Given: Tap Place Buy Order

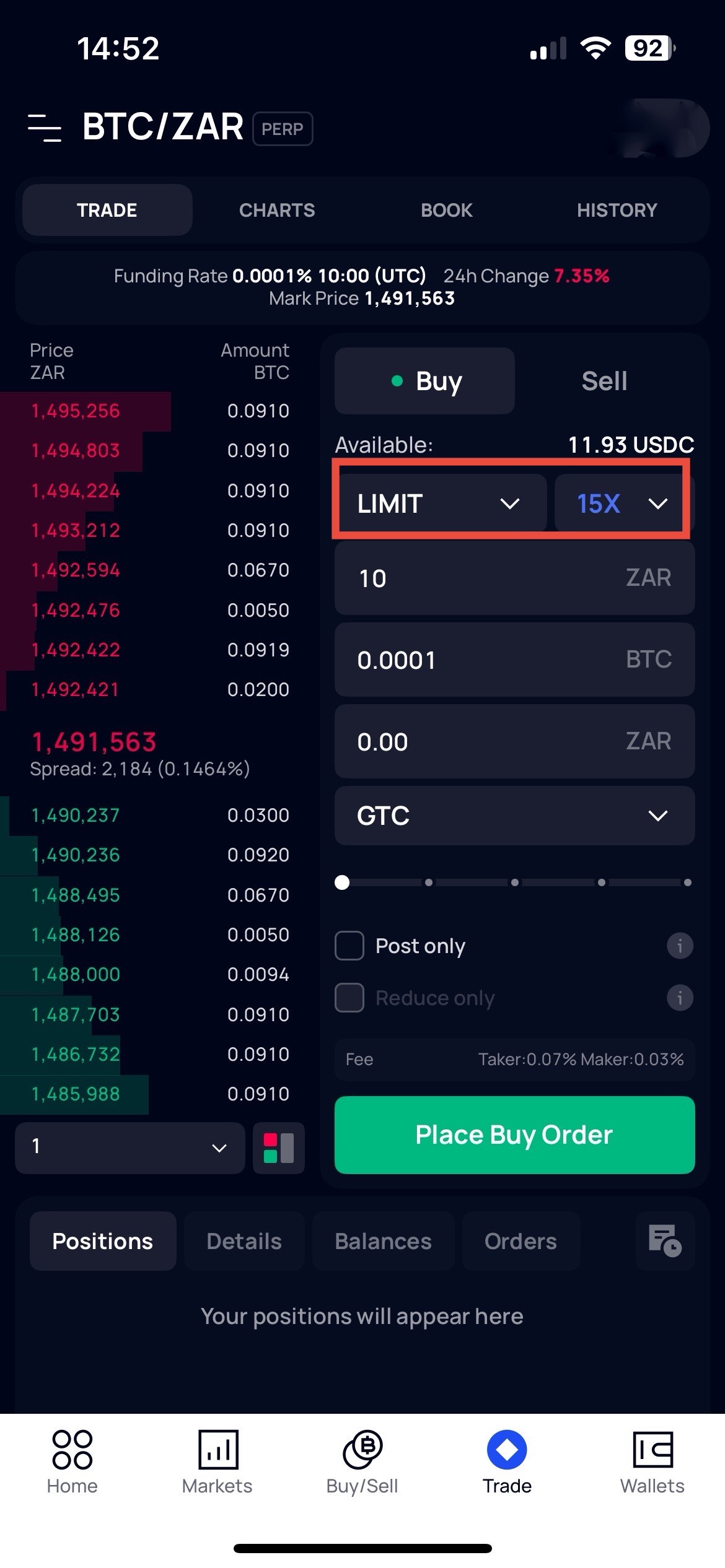Looking at the screenshot, I should click(x=514, y=1135).
